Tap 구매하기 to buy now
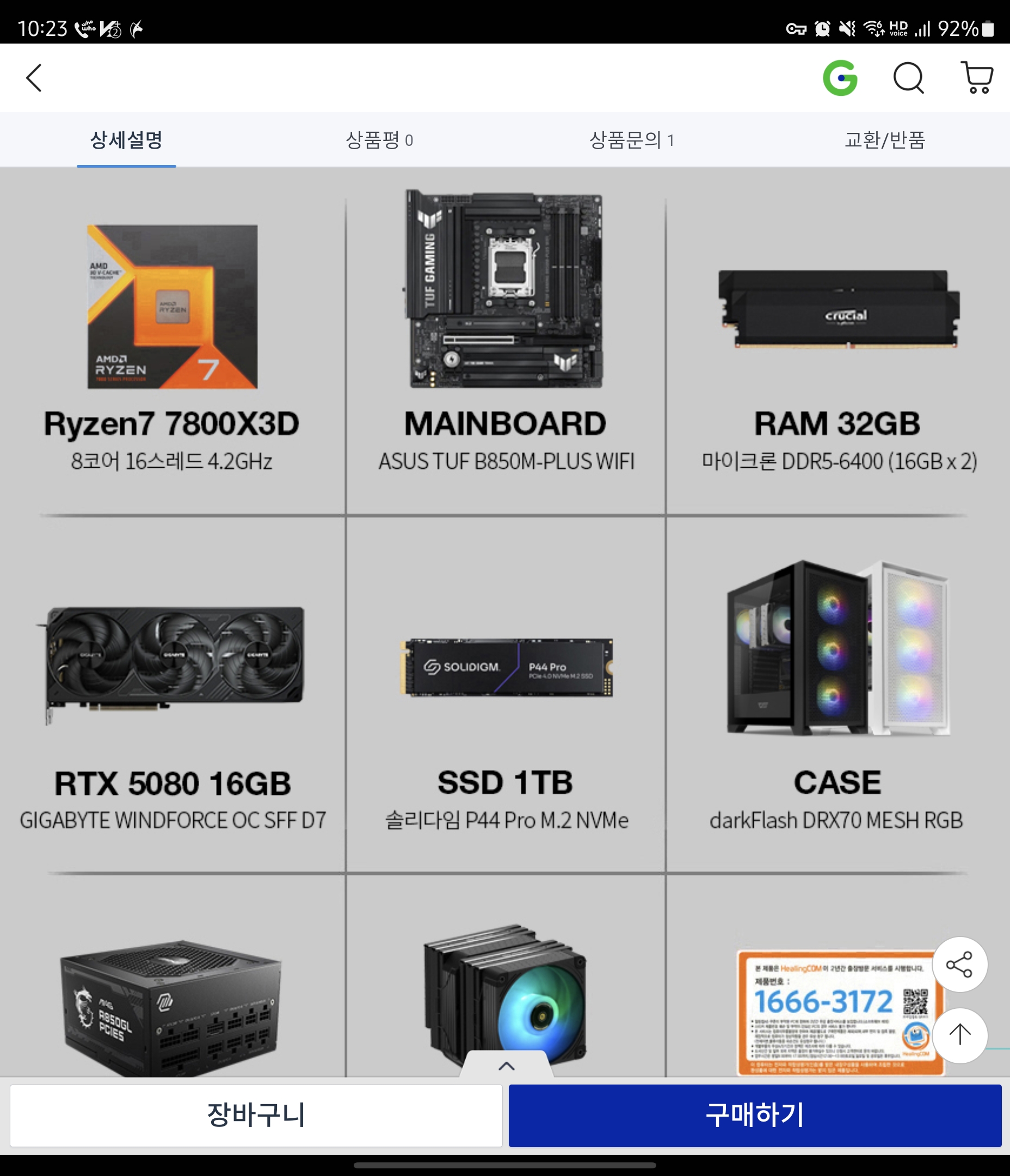The image size is (1010, 1176). (x=754, y=1115)
